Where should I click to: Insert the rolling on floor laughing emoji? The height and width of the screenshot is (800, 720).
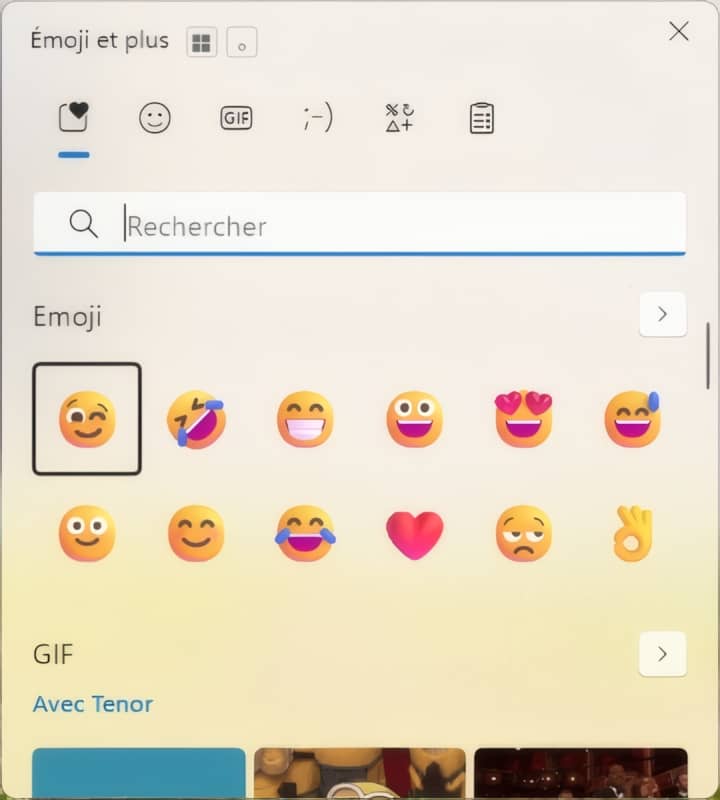click(196, 418)
